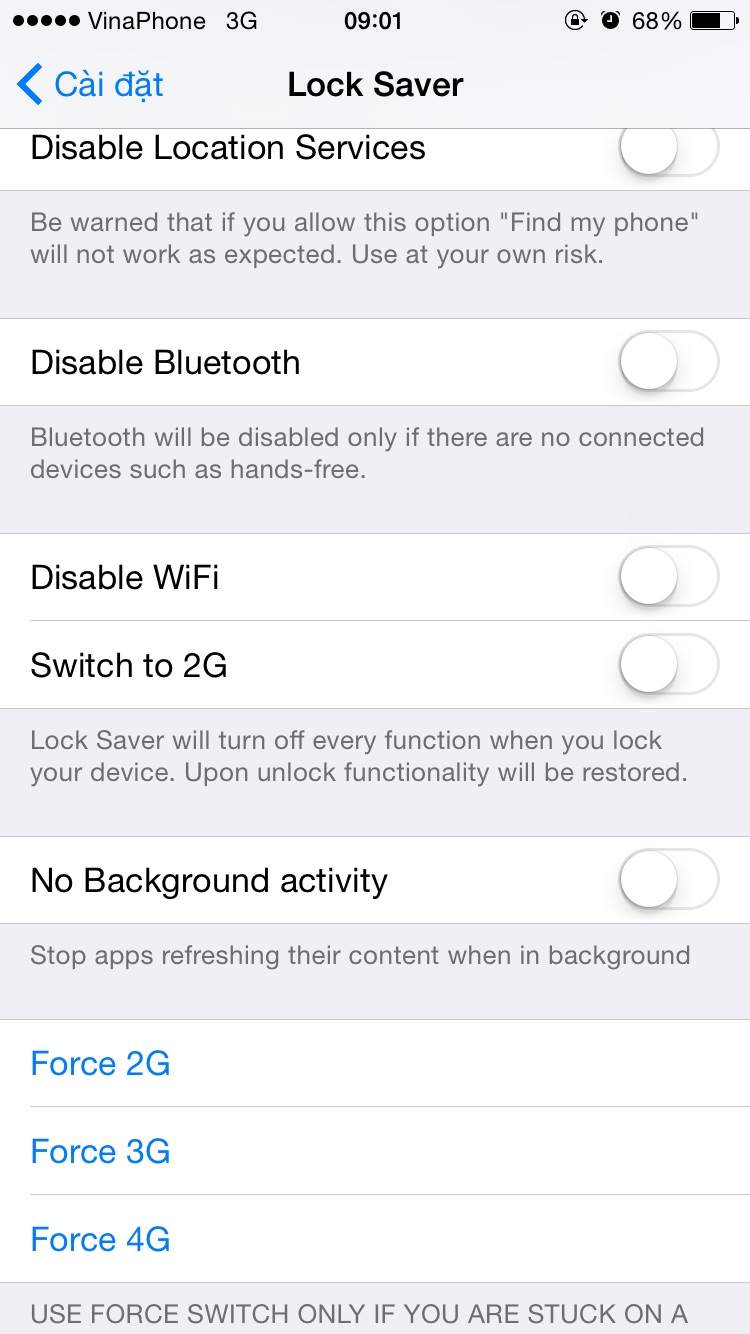The width and height of the screenshot is (750, 1334).
Task: Enable Switch to 2G
Action: point(668,665)
